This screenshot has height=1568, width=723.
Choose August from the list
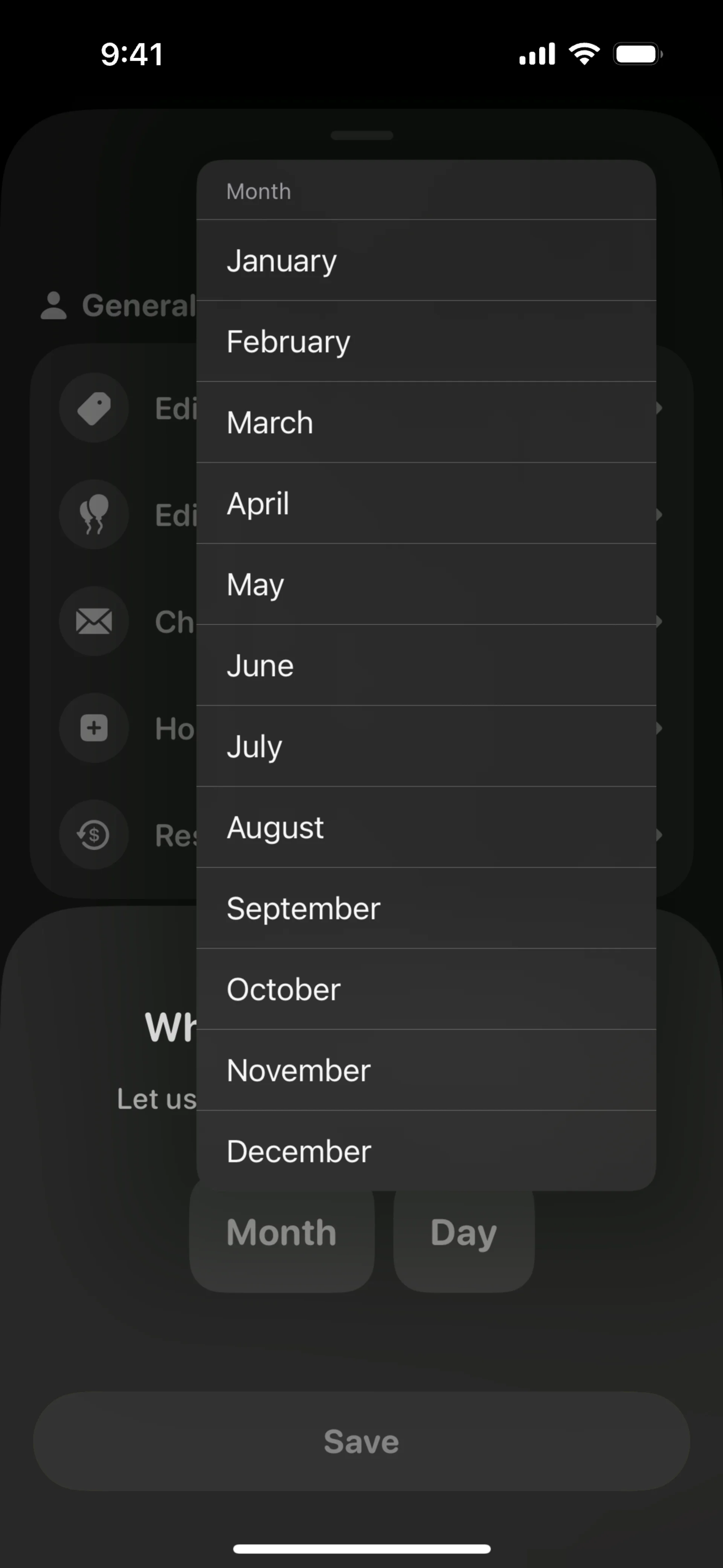click(426, 827)
